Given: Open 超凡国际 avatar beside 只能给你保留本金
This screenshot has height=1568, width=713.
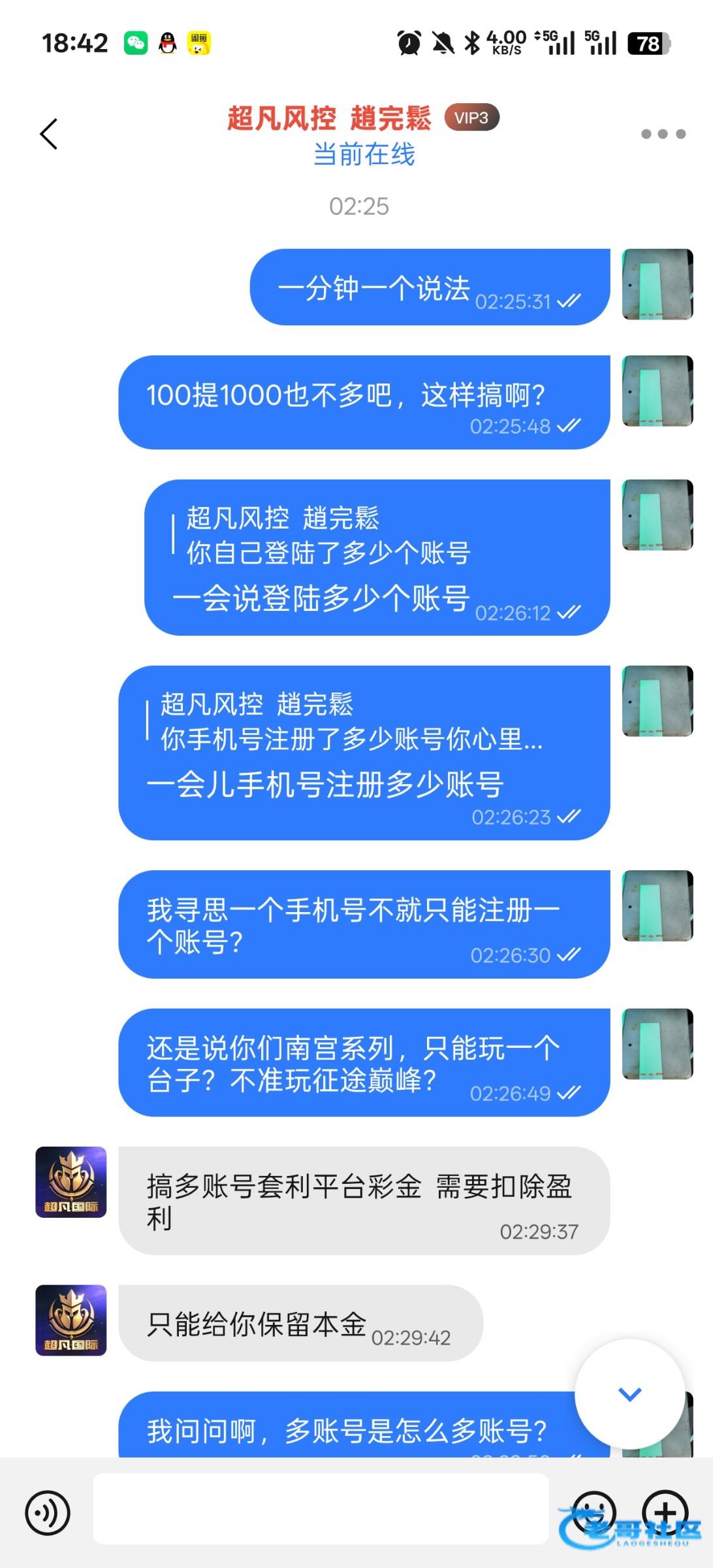Looking at the screenshot, I should coord(71,1320).
